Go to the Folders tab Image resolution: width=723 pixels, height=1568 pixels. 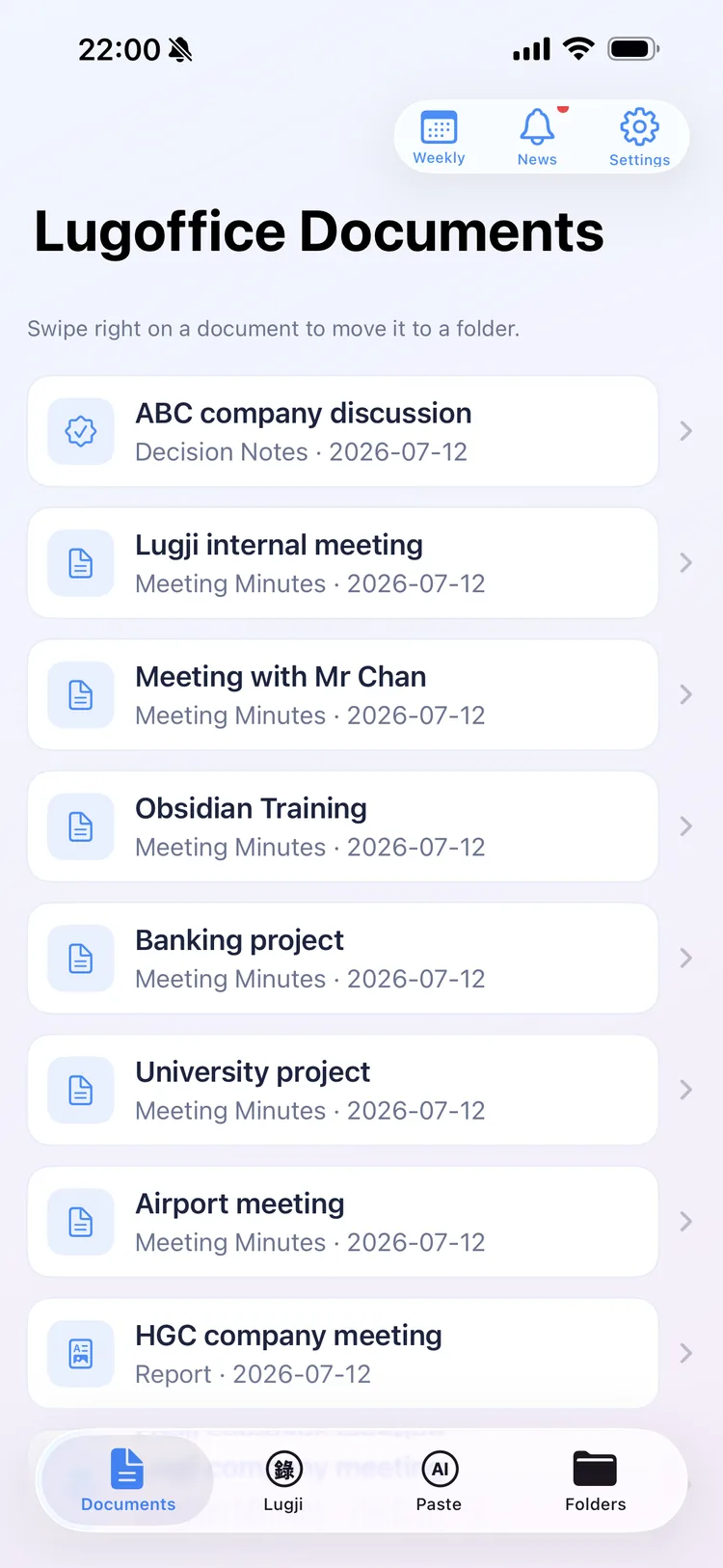(x=596, y=1481)
